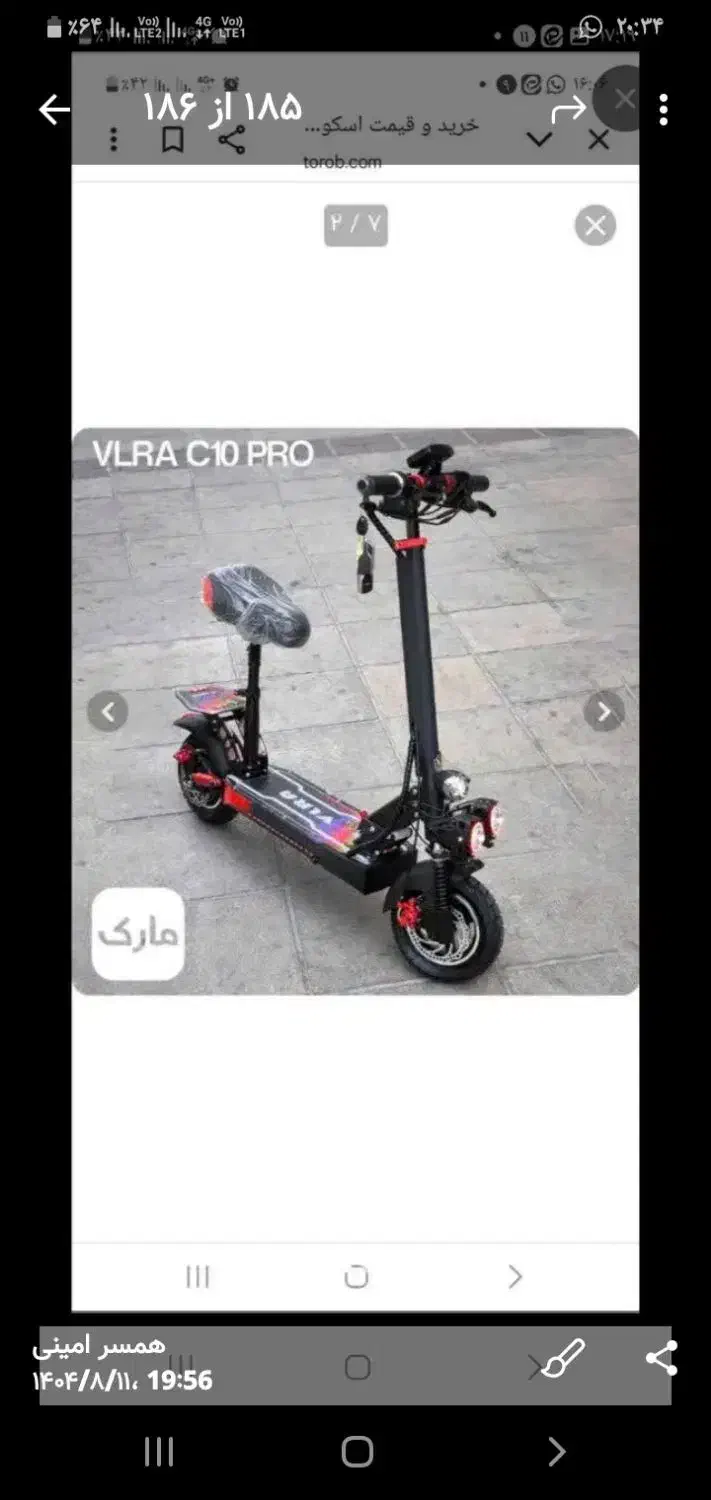Share this image
Screen dimensions: 711x1500
click(x=661, y=1358)
